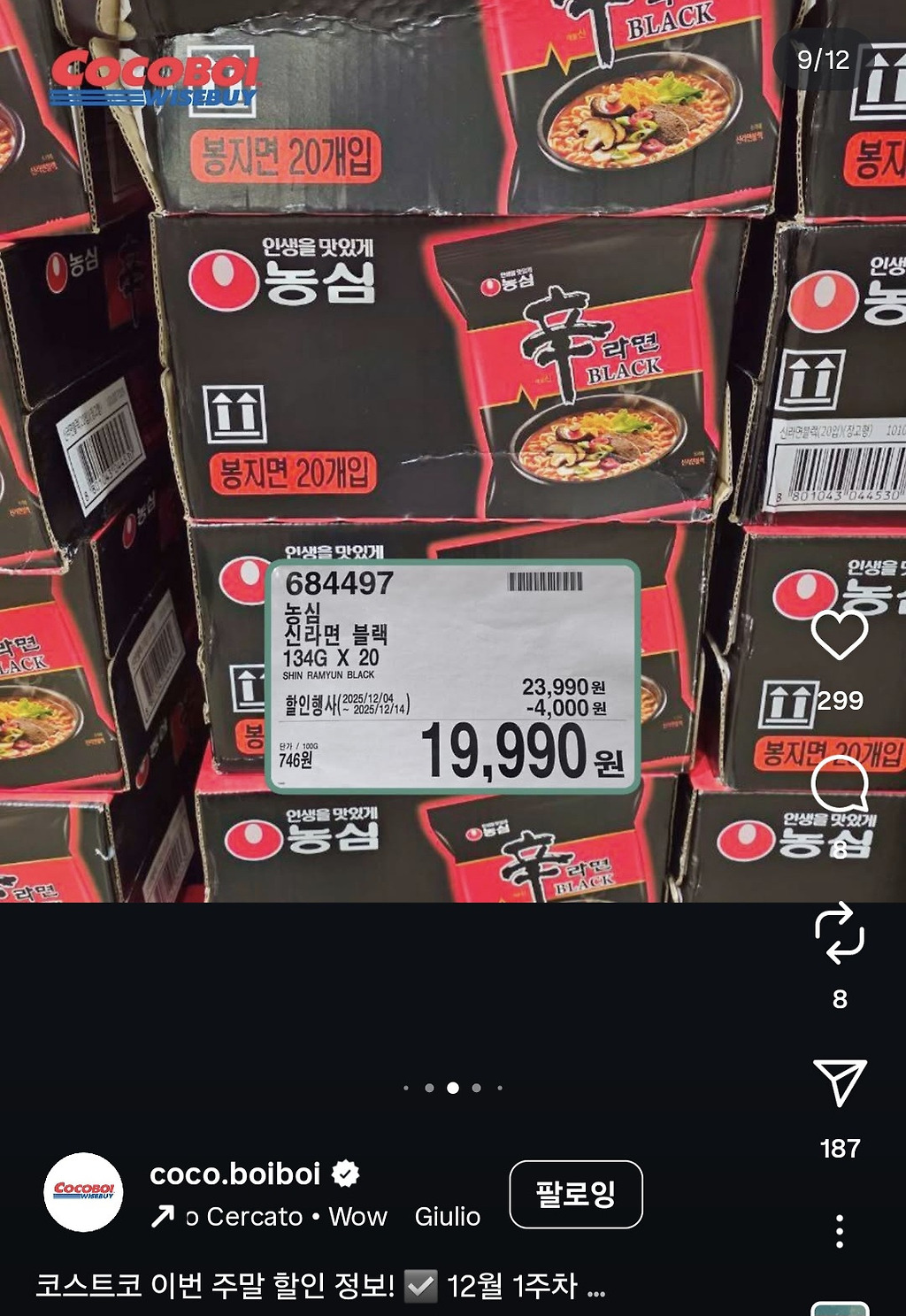Open the three-dot overflow menu
906x1316 pixels.
tap(839, 1231)
